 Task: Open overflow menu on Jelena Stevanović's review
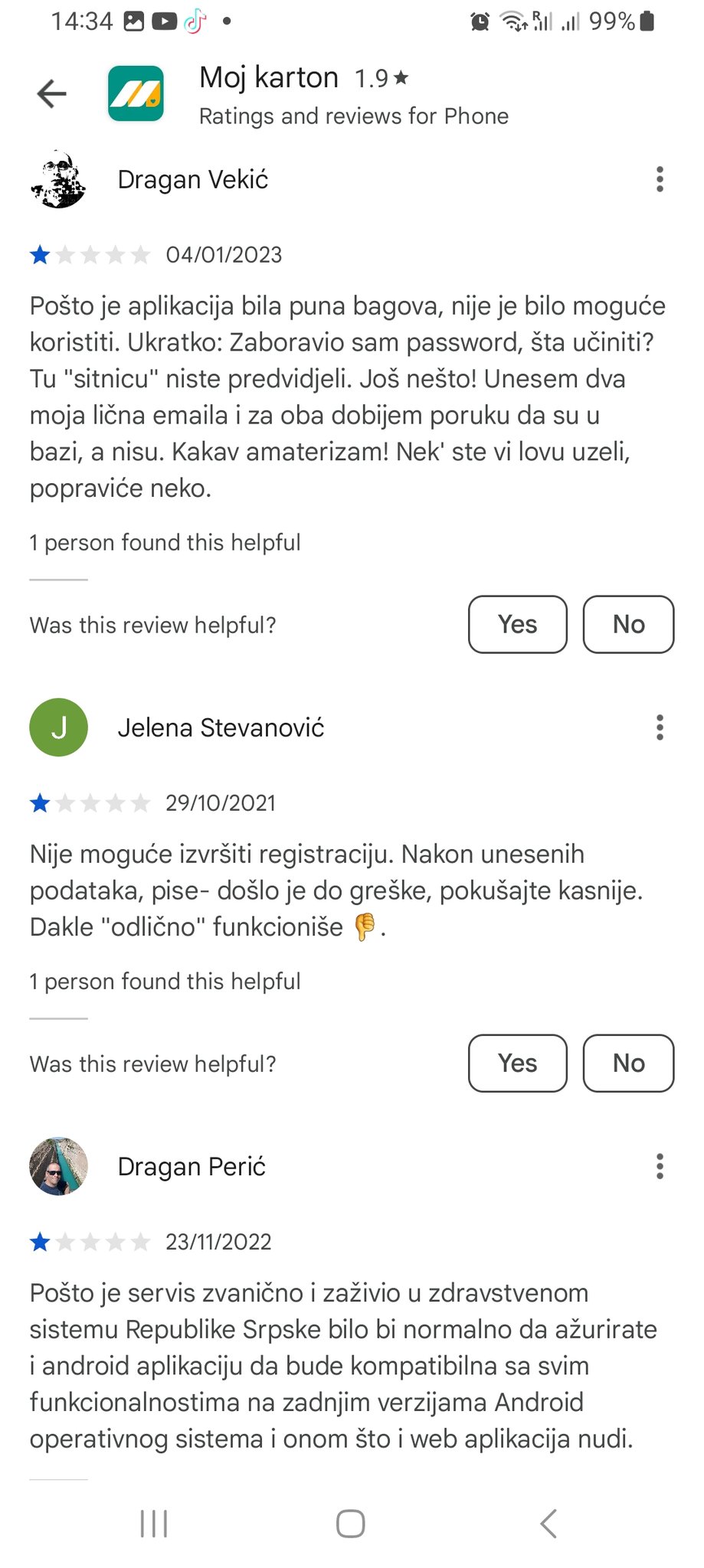(x=659, y=727)
